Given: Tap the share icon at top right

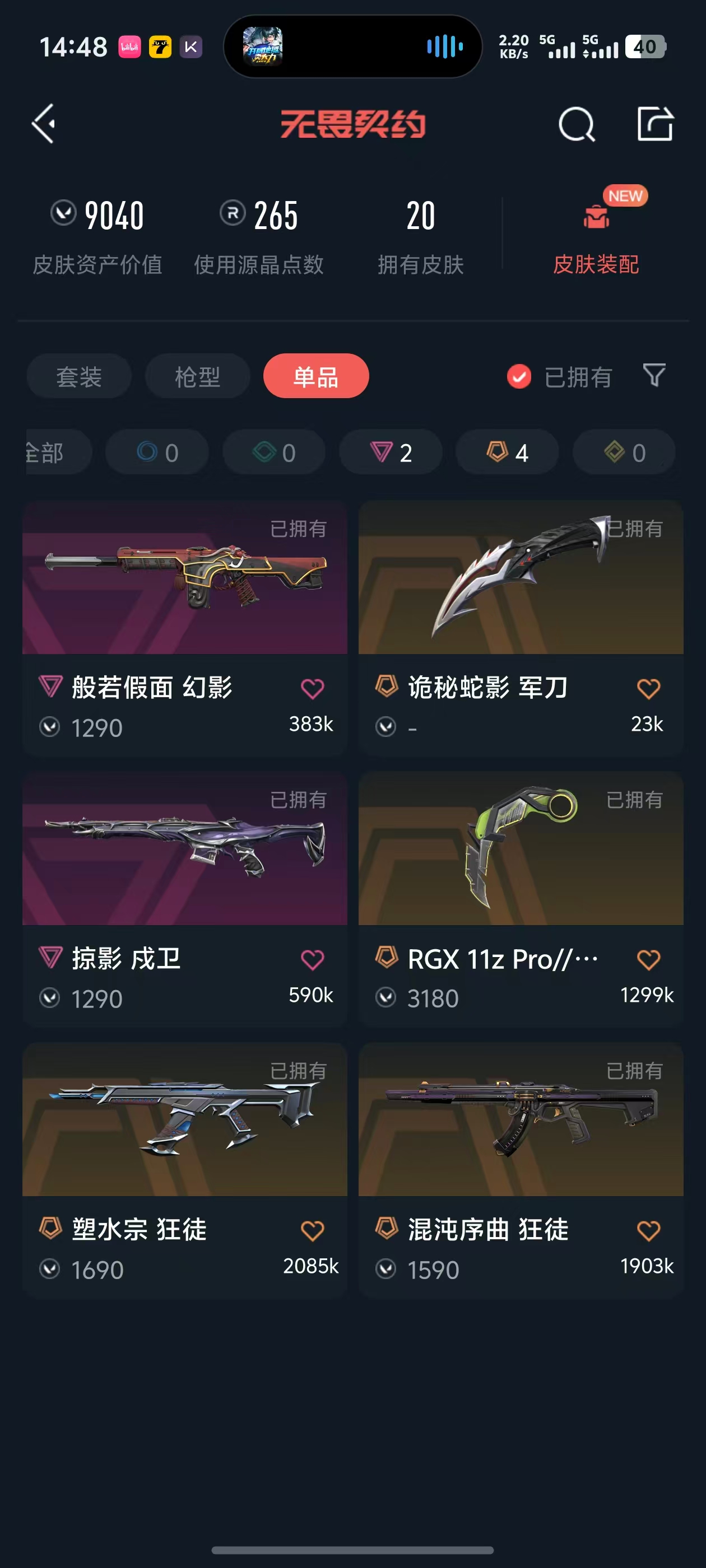Looking at the screenshot, I should coord(656,124).
